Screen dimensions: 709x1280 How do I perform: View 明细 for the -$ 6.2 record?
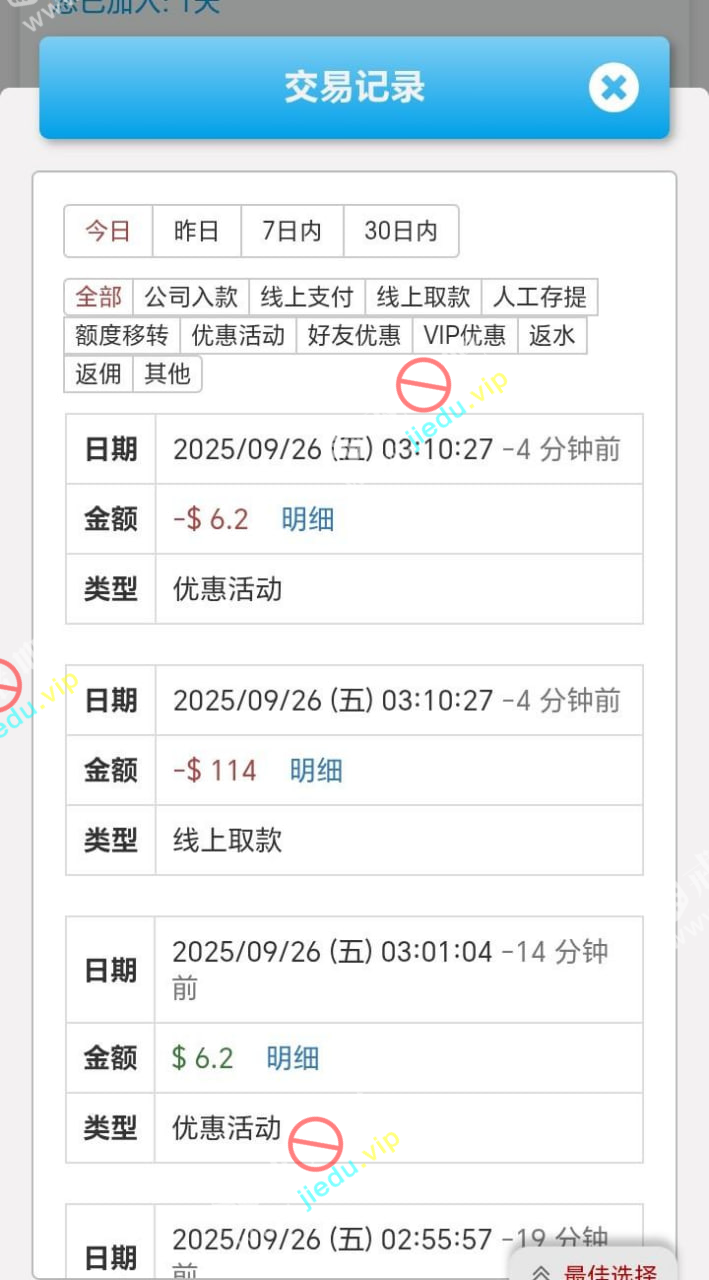(308, 519)
